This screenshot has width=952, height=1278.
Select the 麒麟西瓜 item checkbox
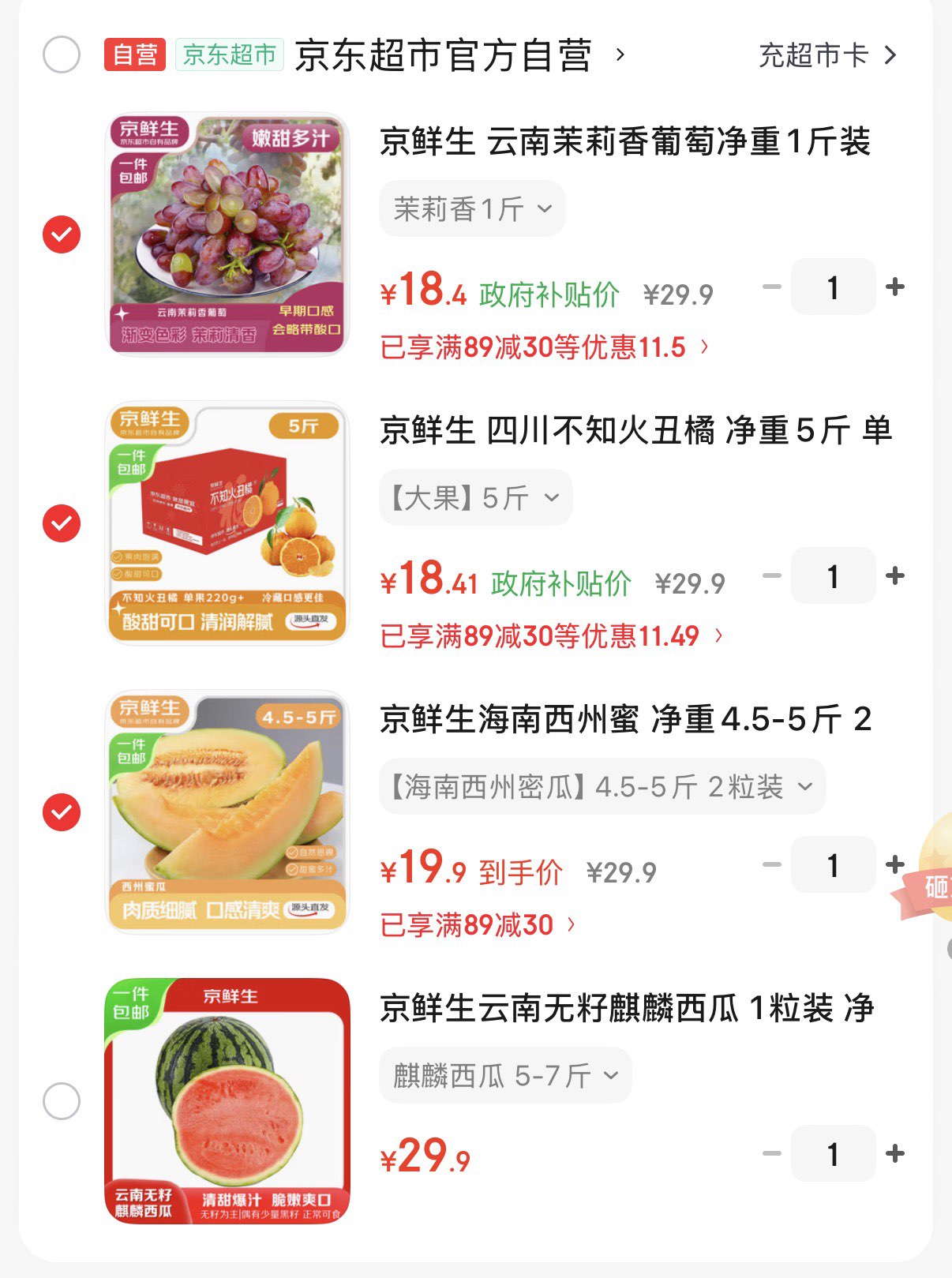click(61, 1102)
